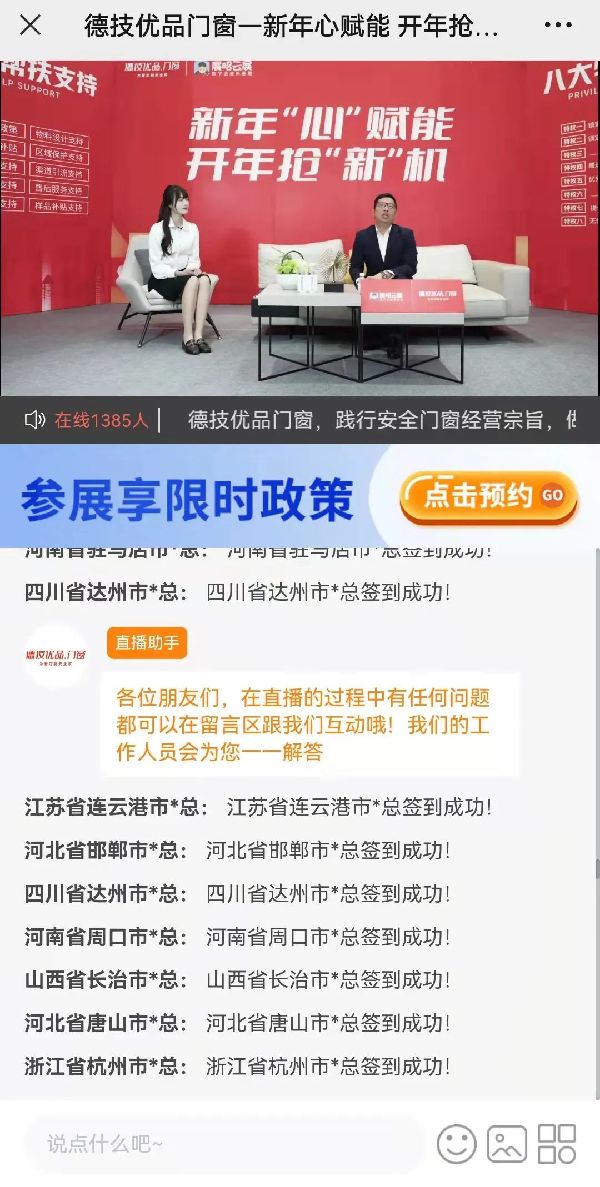
Task: Focus the 说点什么吧 comment field
Action: (220, 1143)
